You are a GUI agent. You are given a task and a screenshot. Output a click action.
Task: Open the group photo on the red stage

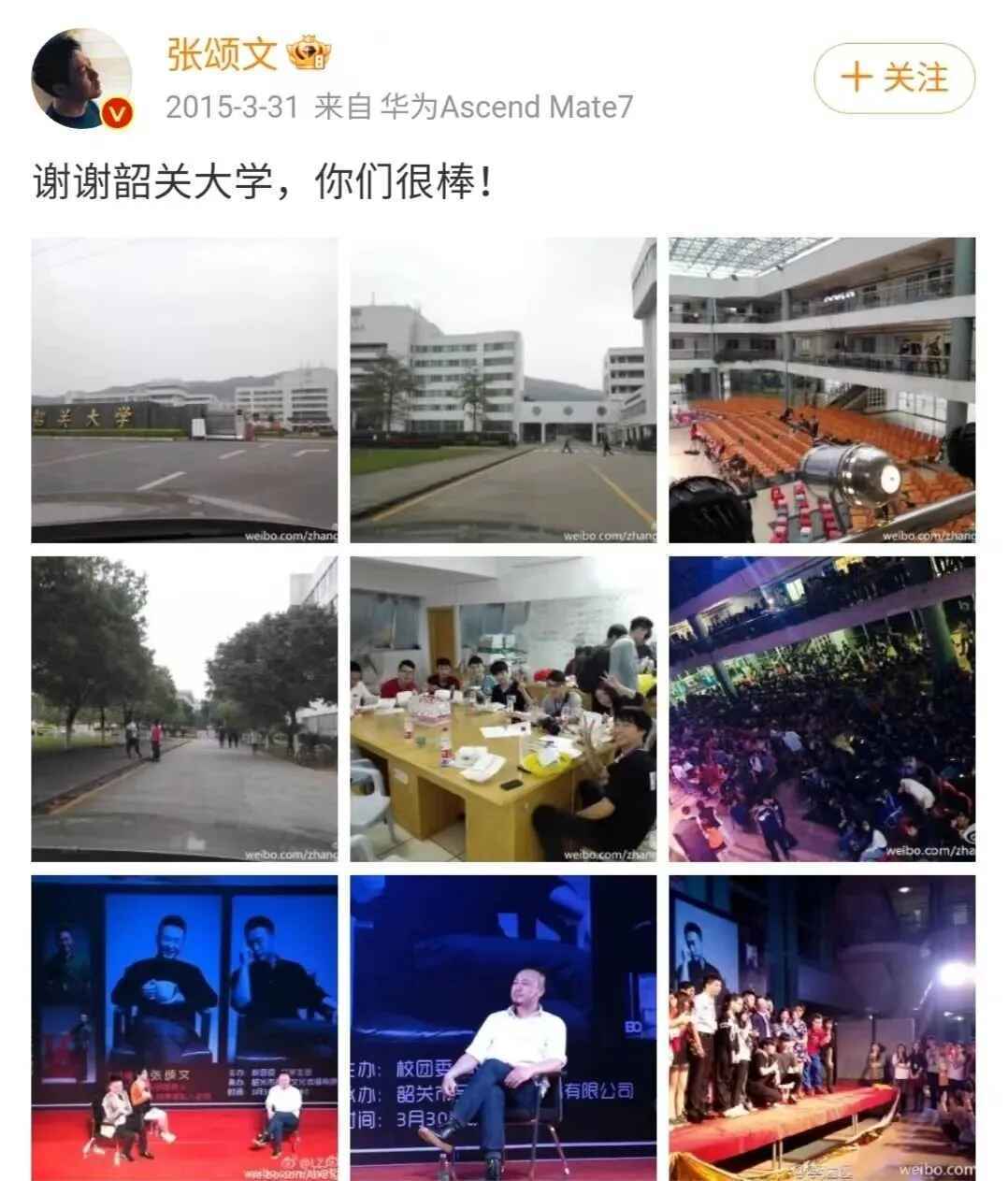[822, 1027]
